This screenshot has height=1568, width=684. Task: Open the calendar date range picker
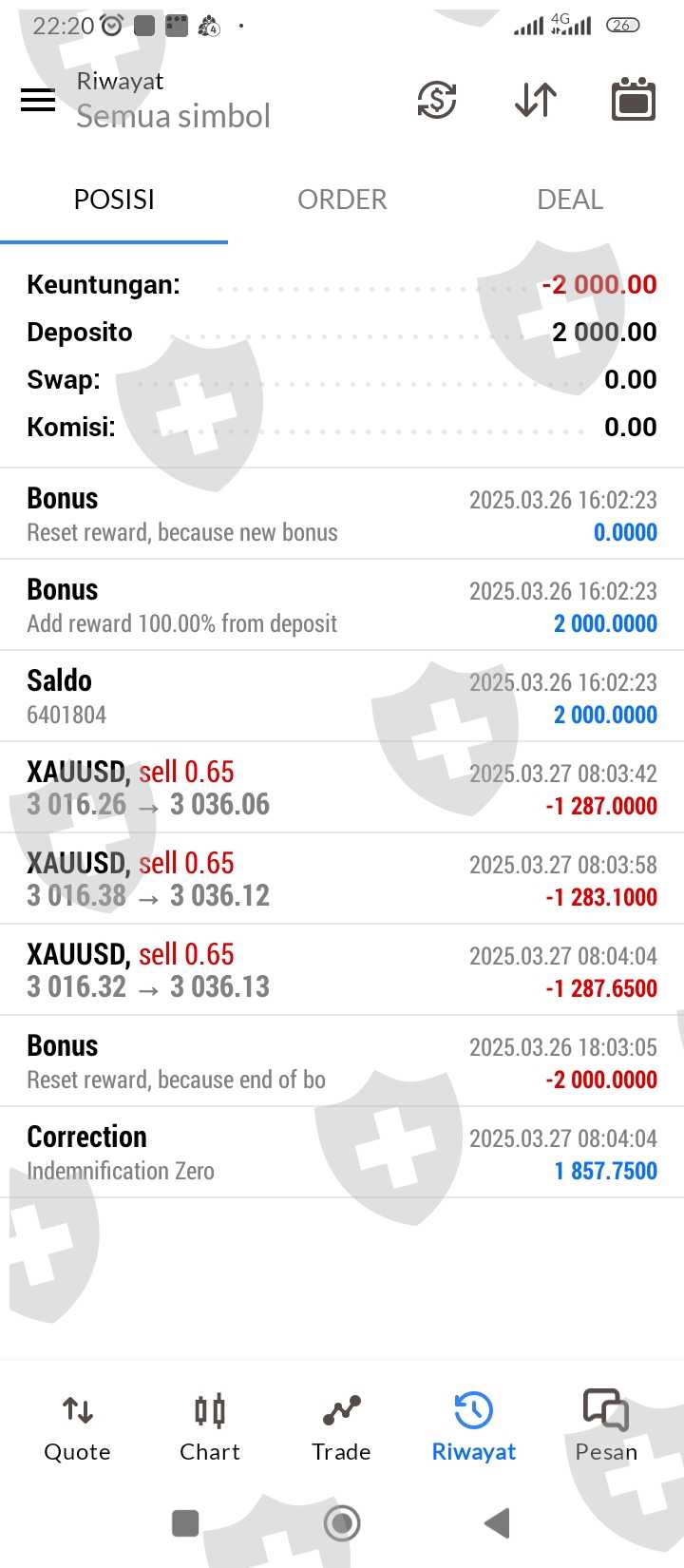coord(633,100)
